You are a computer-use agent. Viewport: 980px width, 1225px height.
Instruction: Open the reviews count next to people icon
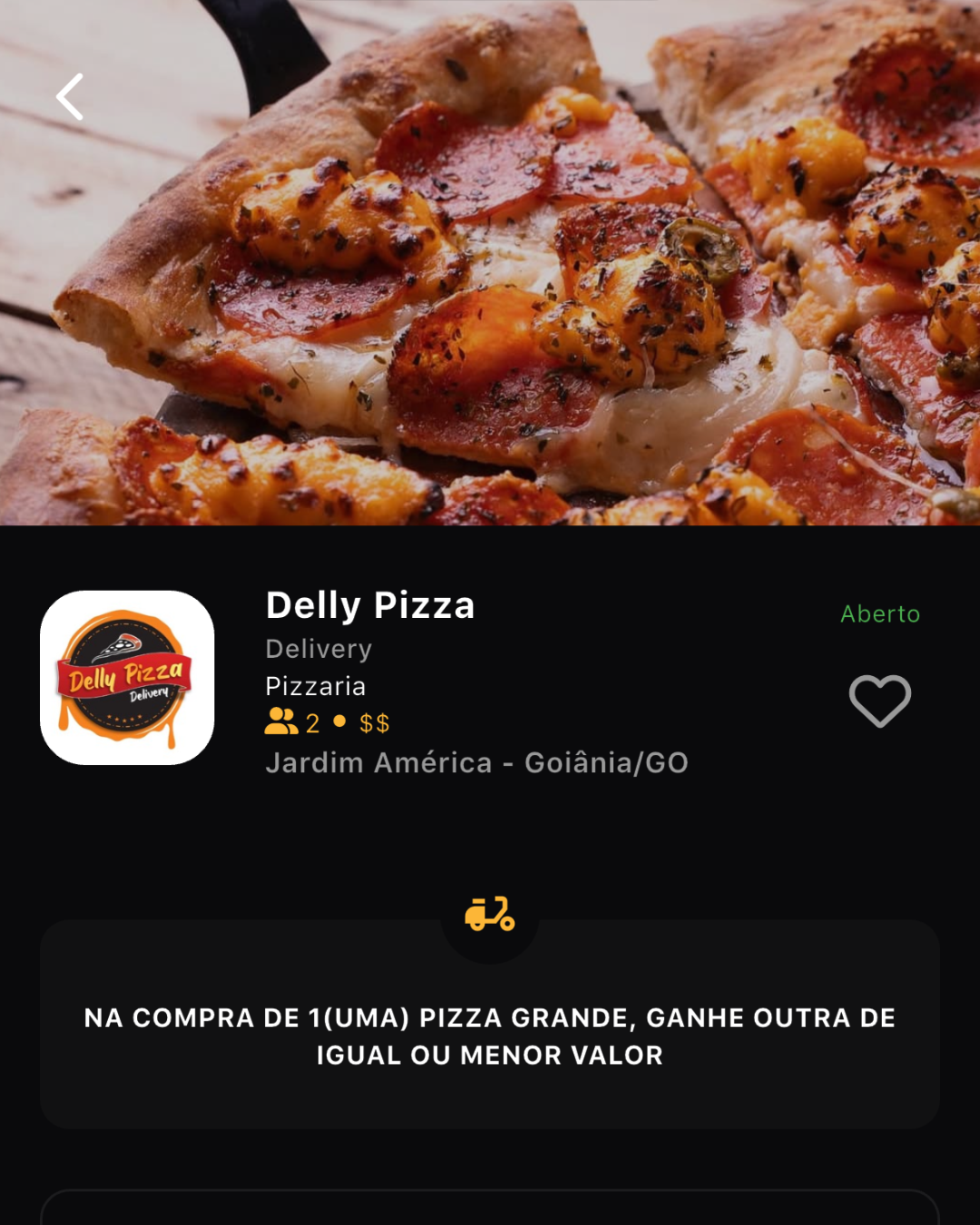pyautogui.click(x=311, y=724)
